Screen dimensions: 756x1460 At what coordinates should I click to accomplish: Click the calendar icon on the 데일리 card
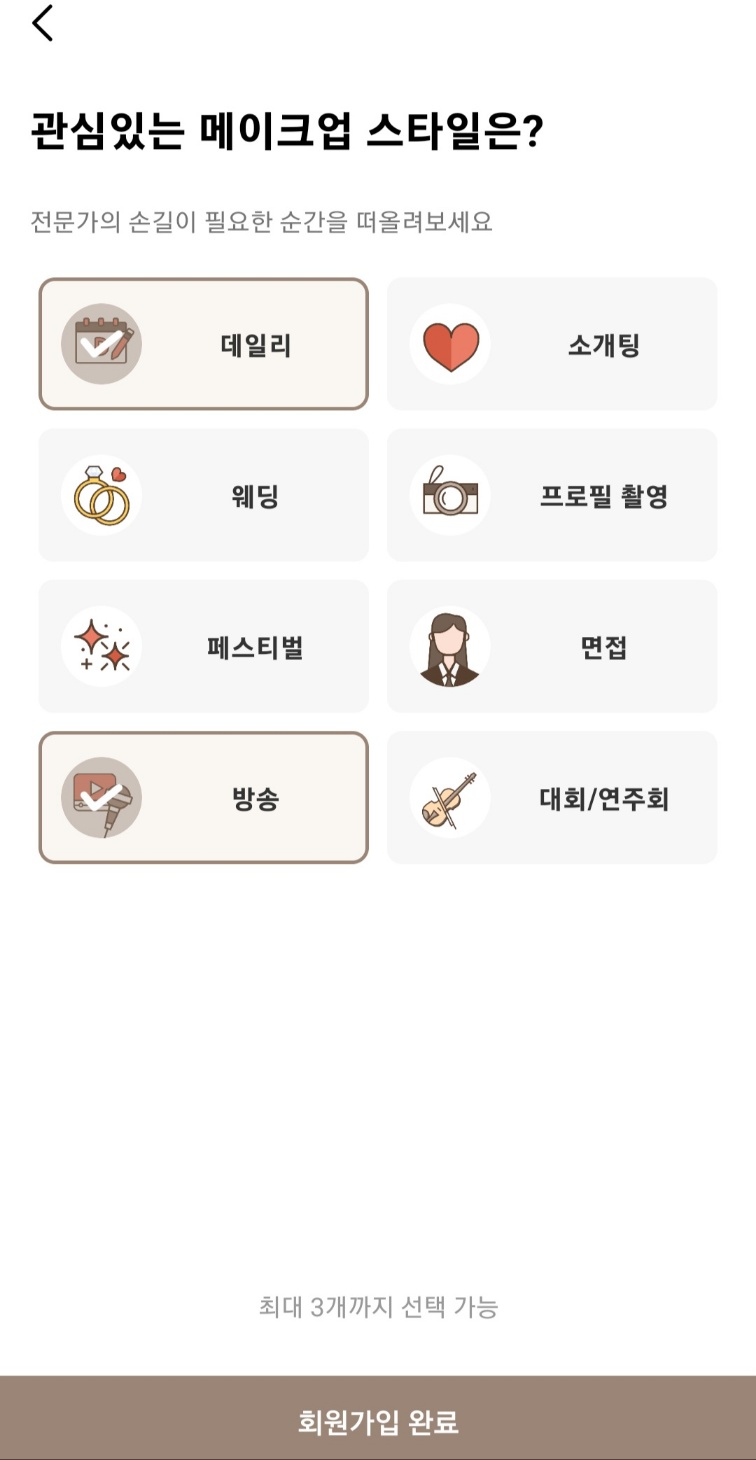pyautogui.click(x=102, y=343)
